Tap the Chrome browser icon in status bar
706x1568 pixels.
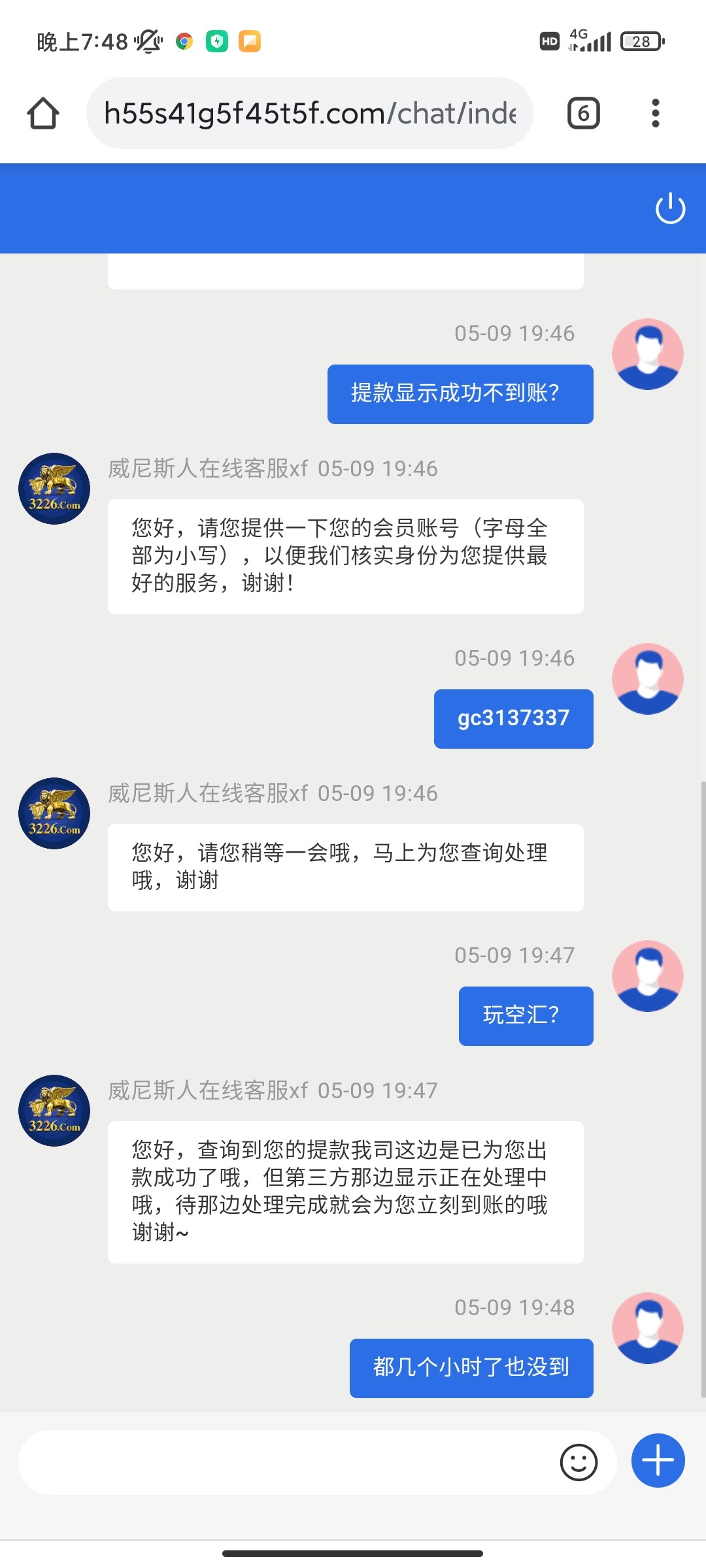click(x=184, y=41)
